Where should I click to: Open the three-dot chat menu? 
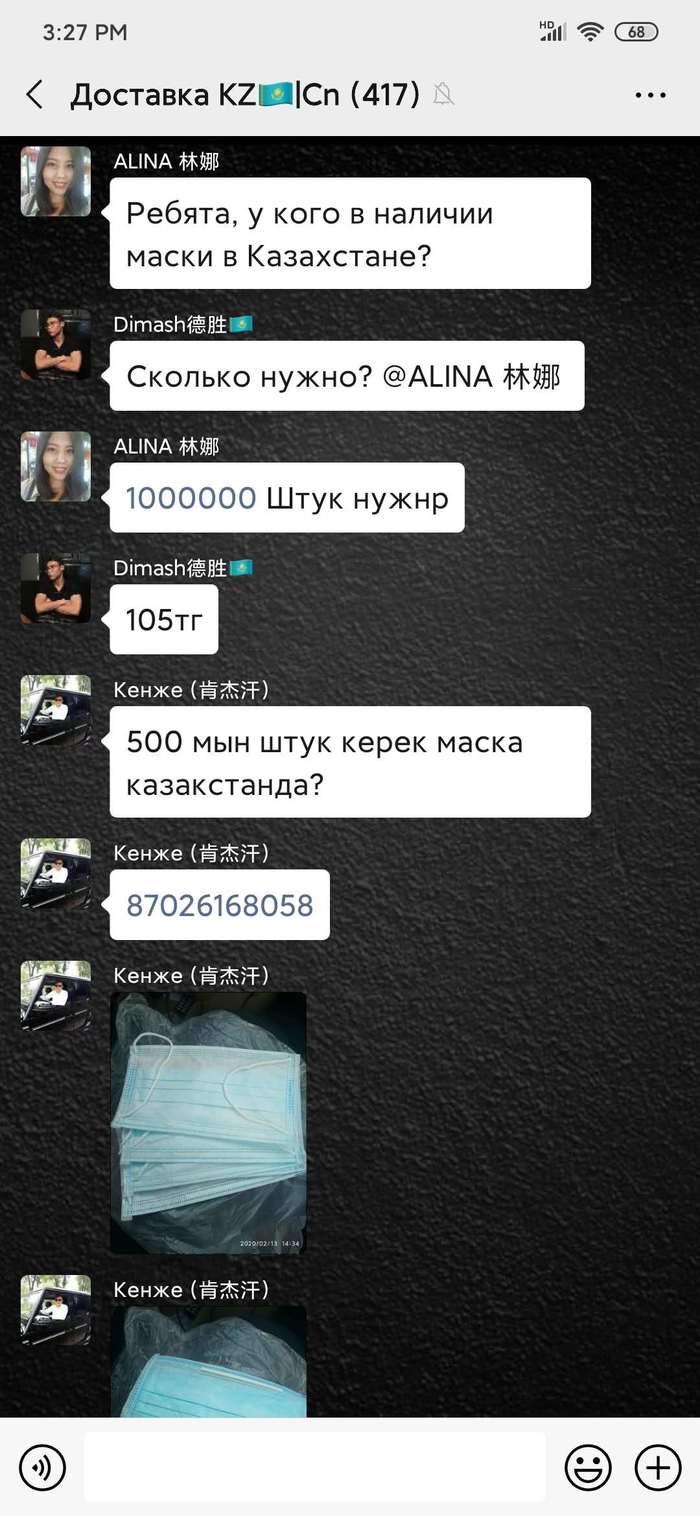tap(650, 95)
